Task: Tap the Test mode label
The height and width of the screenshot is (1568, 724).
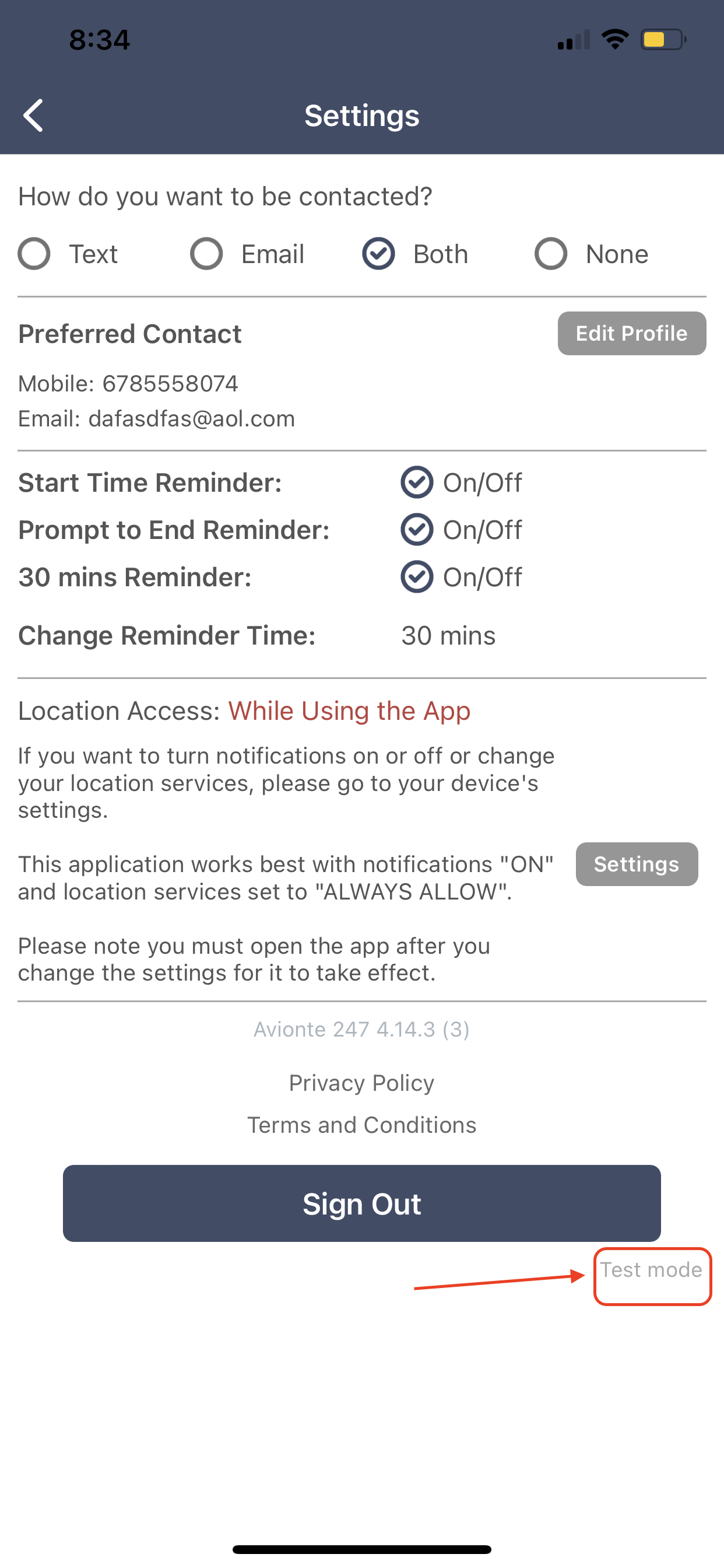Action: [651, 1270]
